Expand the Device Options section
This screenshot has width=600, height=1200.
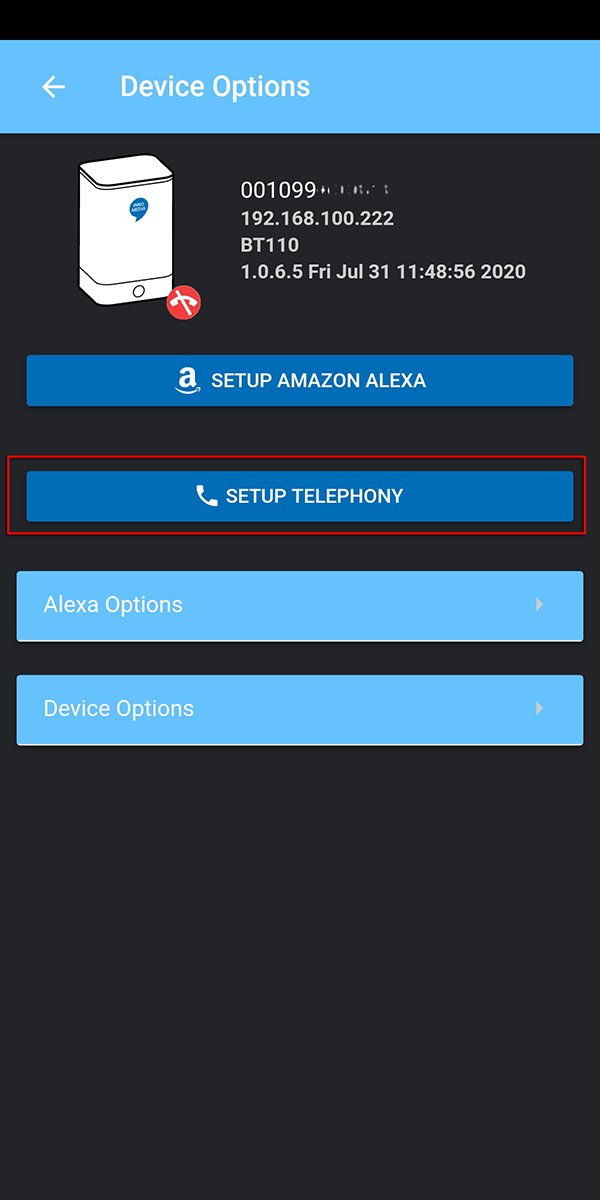(300, 709)
